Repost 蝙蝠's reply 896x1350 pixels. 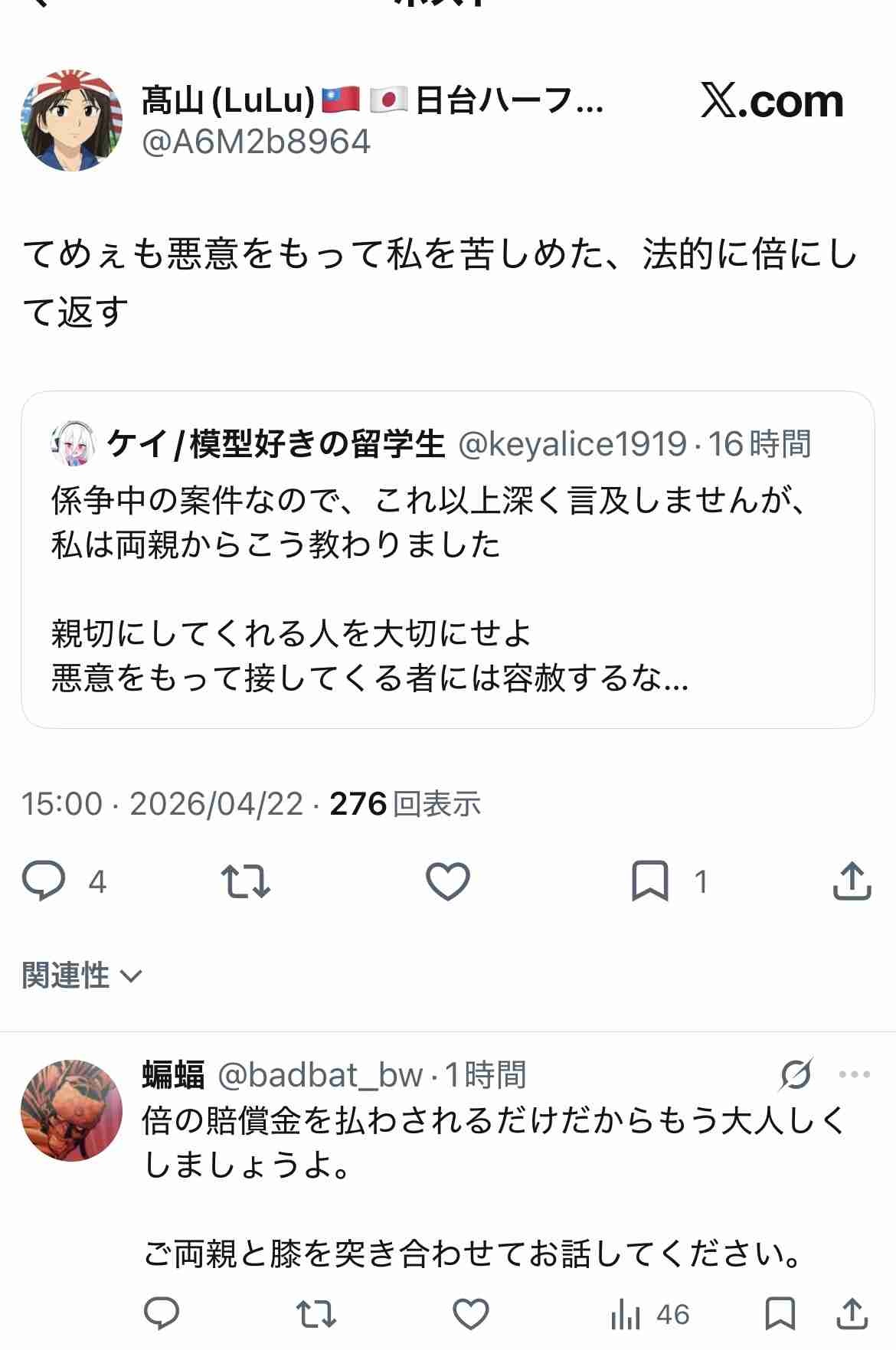click(316, 1314)
